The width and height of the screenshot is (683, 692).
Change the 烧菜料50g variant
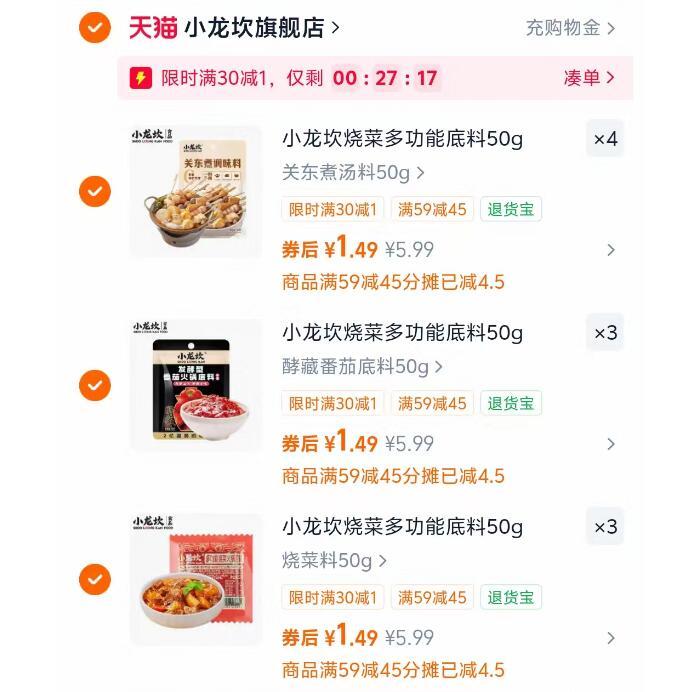334,561
